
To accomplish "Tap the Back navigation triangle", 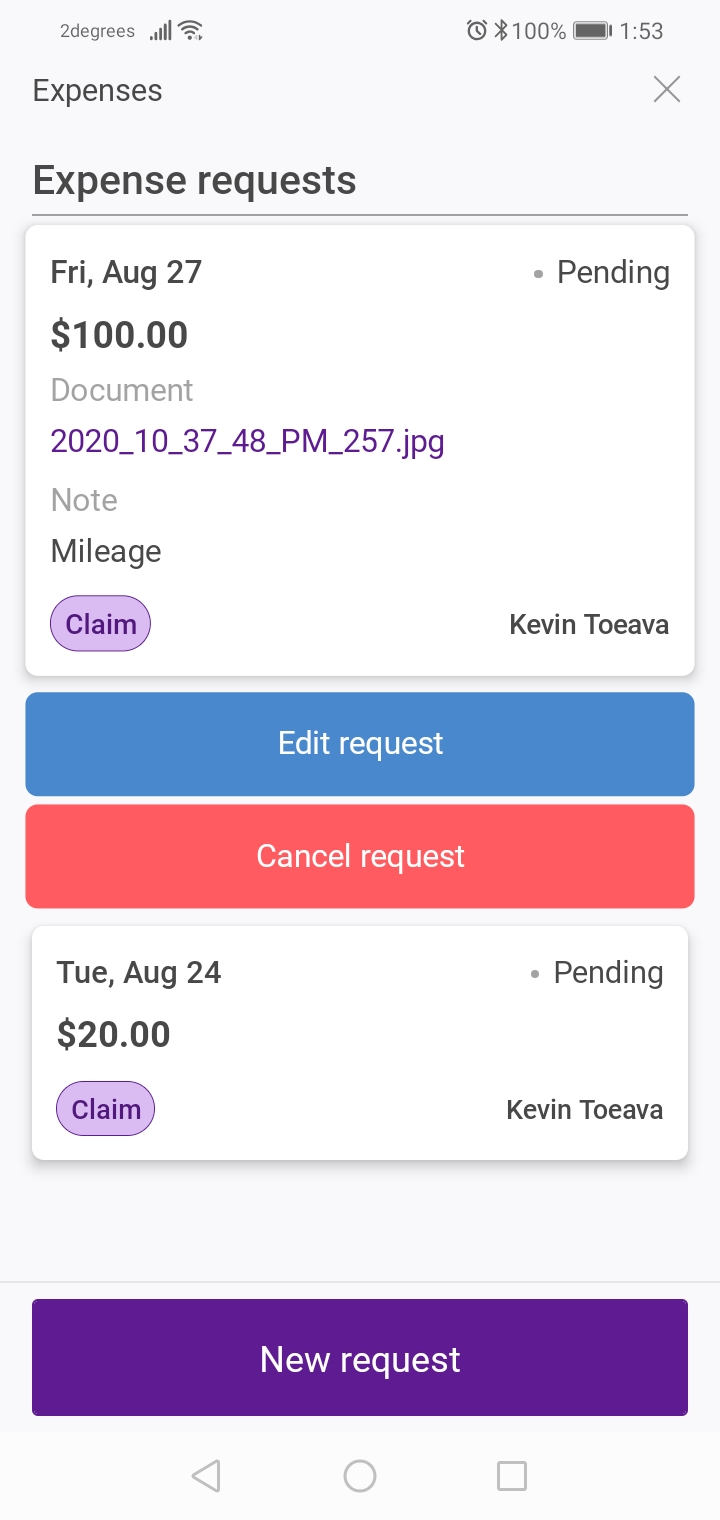I will 206,1475.
